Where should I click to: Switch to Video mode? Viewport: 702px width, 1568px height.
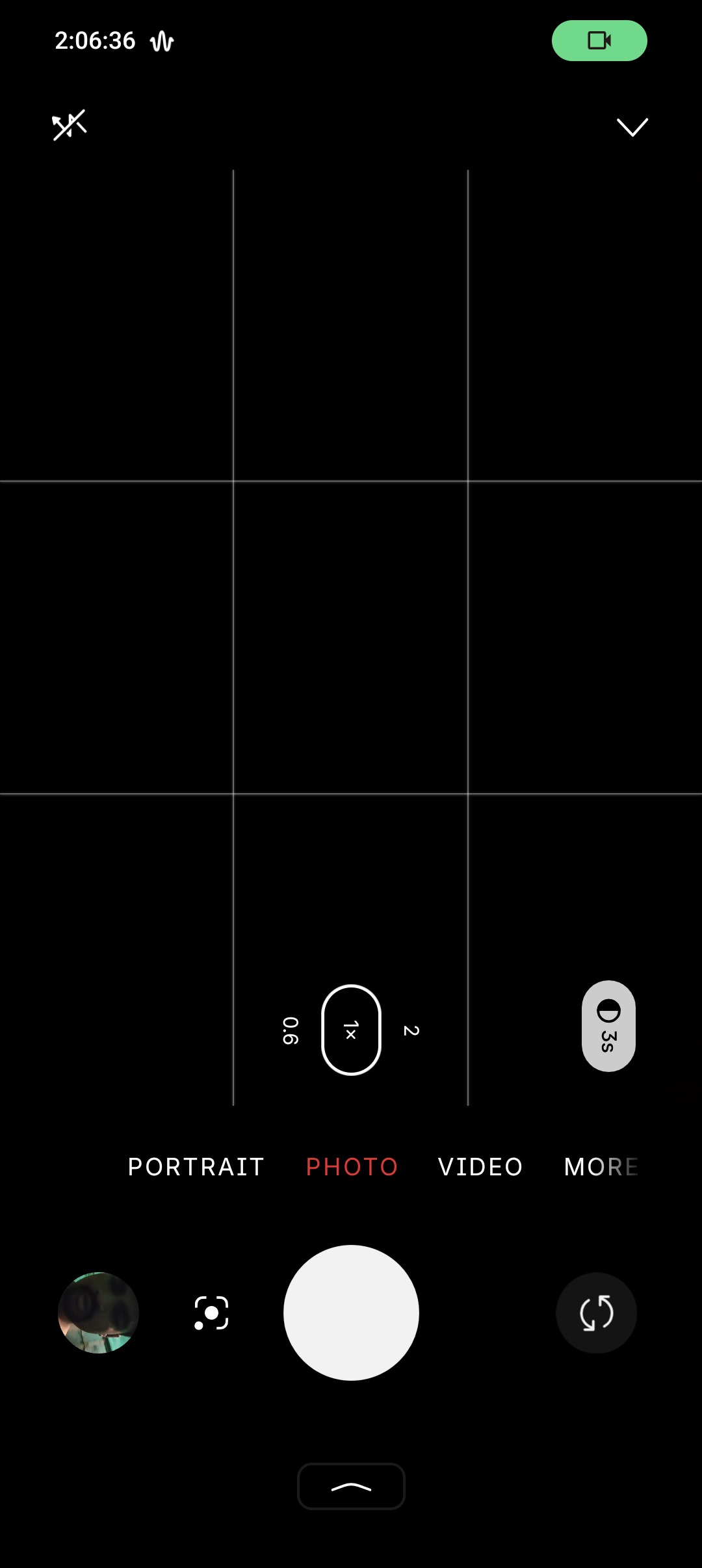480,1167
